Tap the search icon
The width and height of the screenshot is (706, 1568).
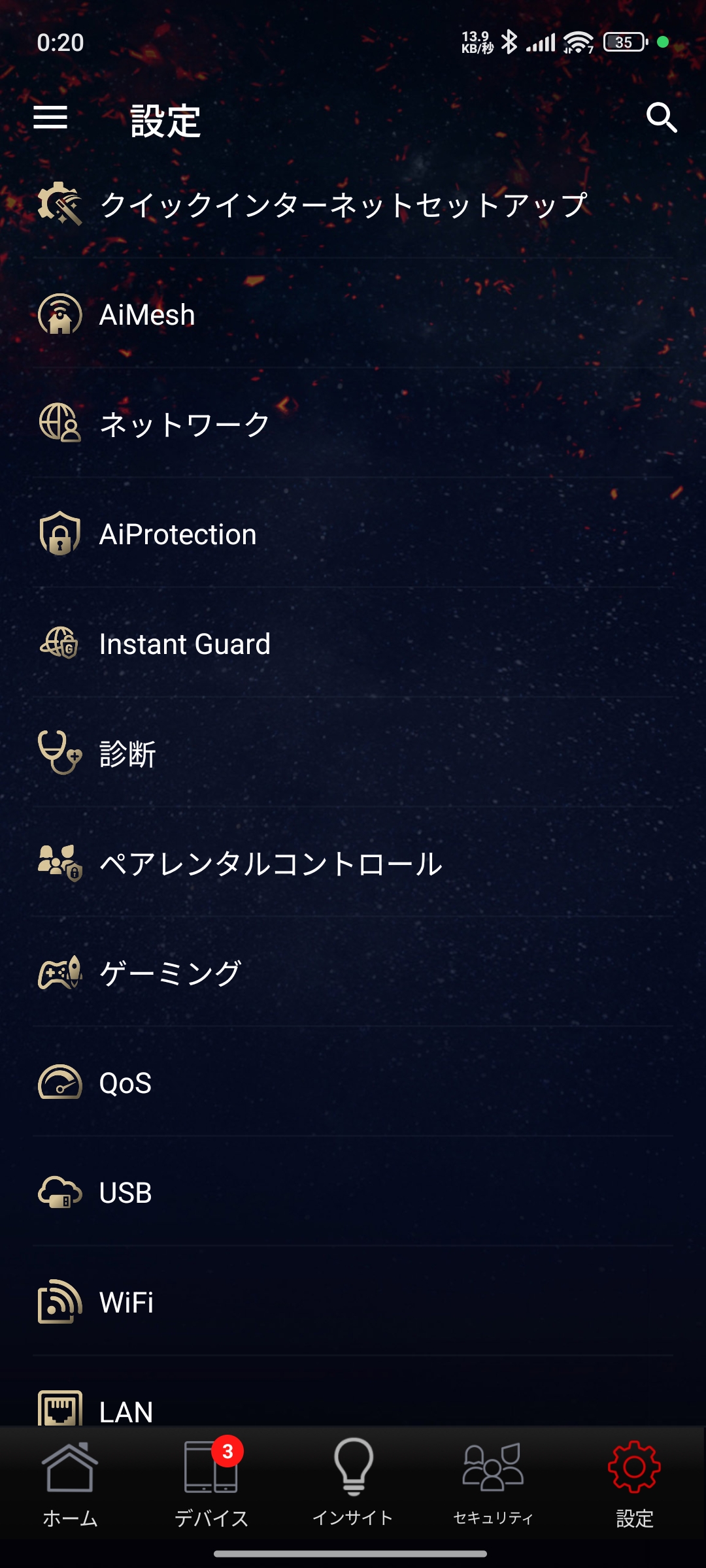[661, 118]
